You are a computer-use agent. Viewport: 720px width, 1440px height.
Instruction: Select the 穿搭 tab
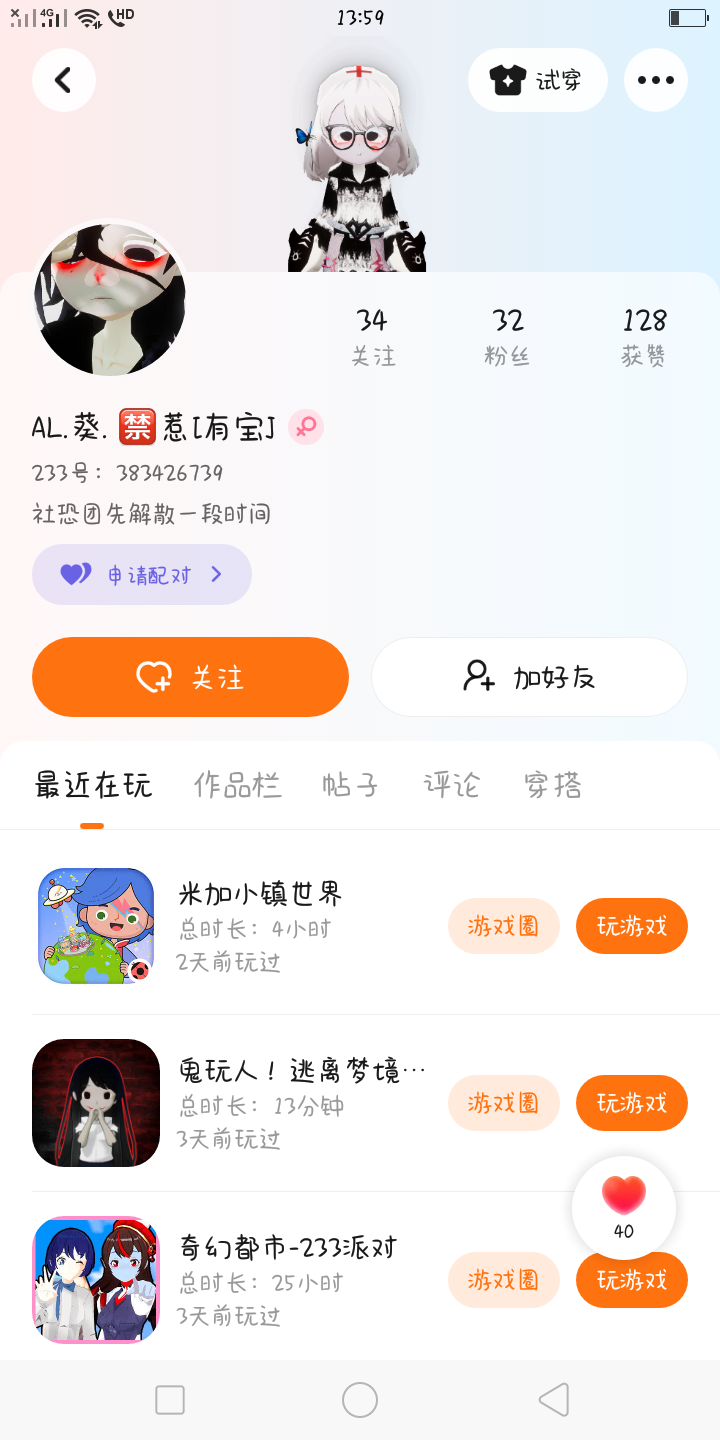tap(552, 785)
